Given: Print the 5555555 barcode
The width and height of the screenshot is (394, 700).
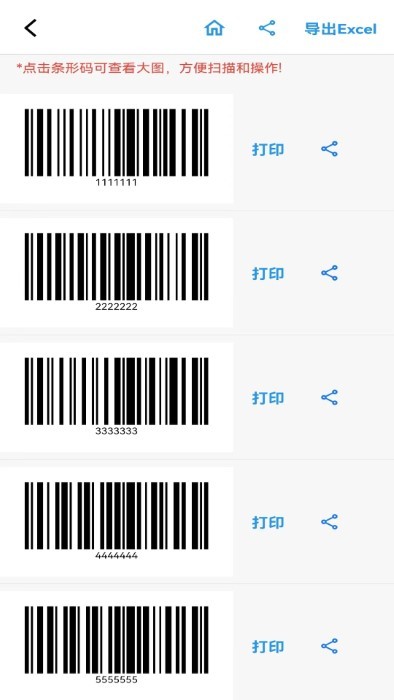Looking at the screenshot, I should (x=268, y=646).
